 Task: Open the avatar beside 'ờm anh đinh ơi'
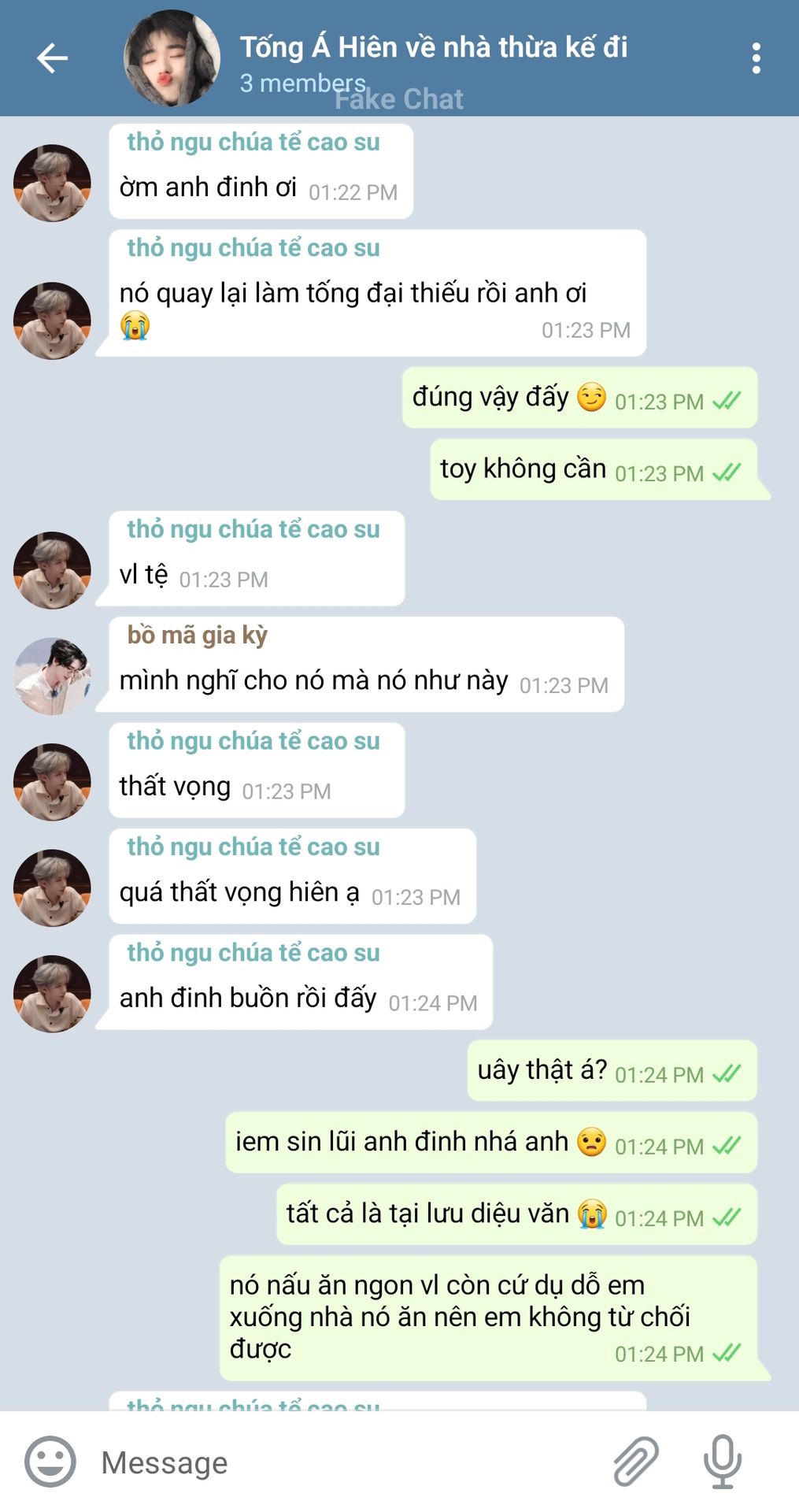point(52,183)
